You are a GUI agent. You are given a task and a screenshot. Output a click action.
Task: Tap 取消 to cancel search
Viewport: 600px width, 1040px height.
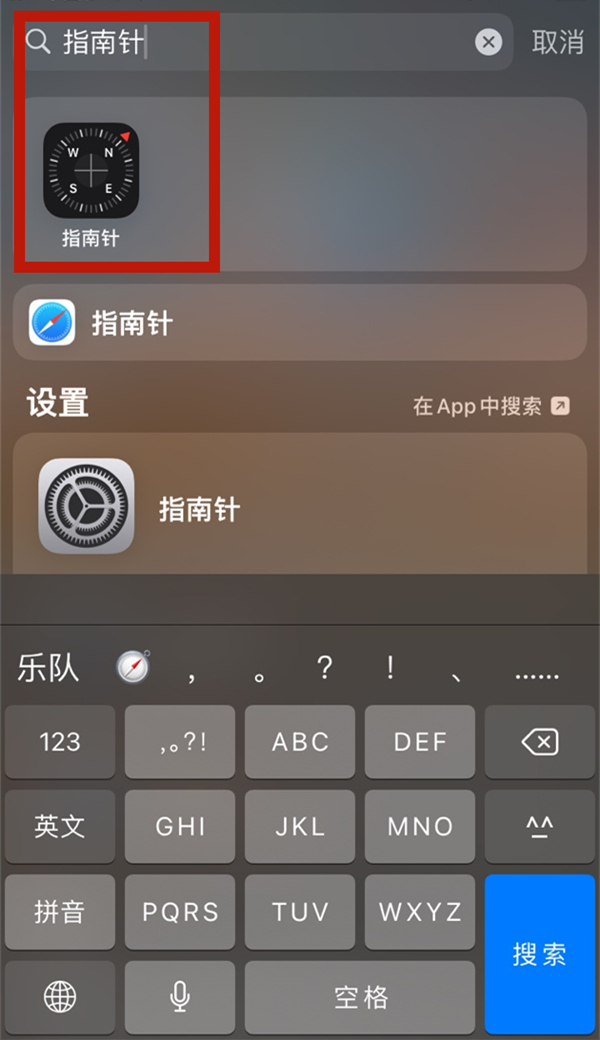point(557,42)
